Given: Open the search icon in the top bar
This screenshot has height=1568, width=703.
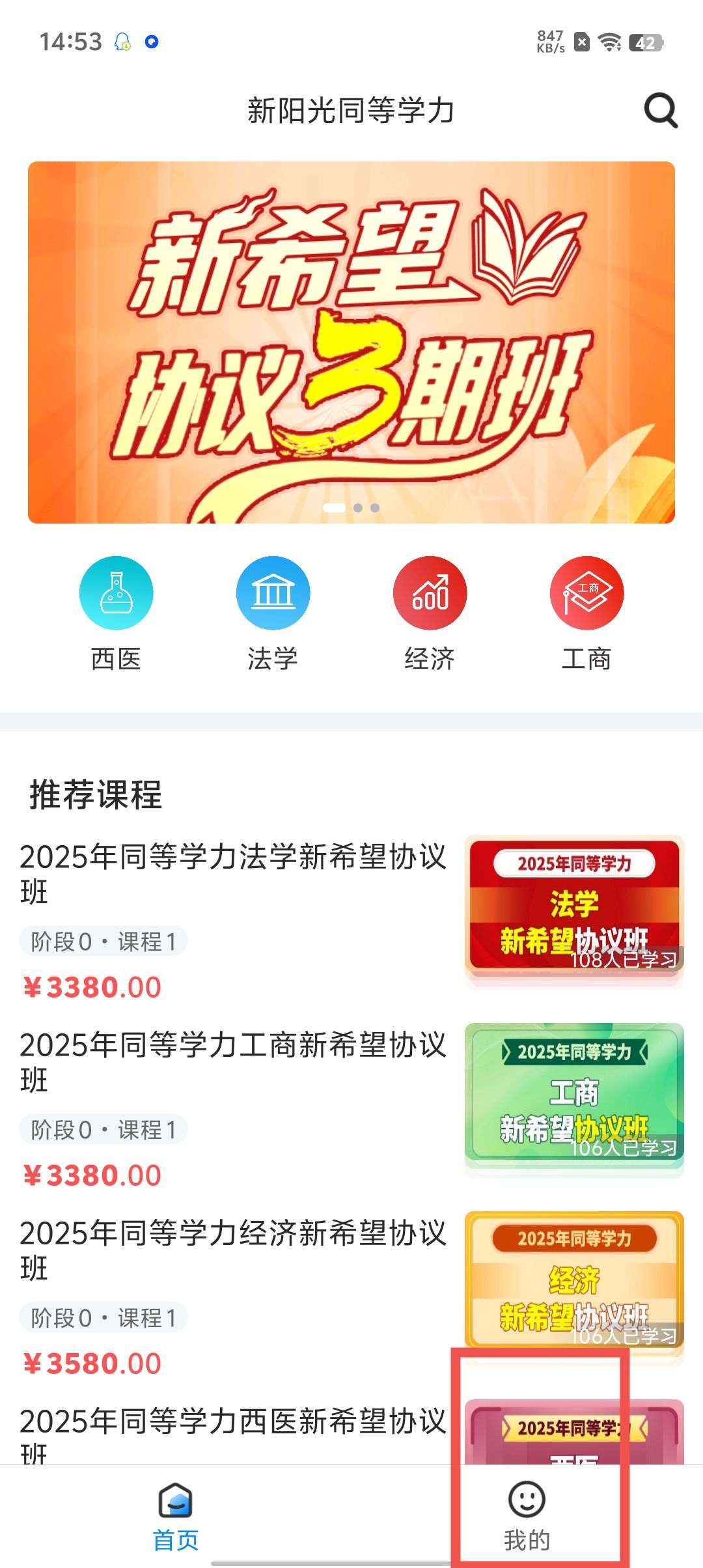Looking at the screenshot, I should (660, 111).
